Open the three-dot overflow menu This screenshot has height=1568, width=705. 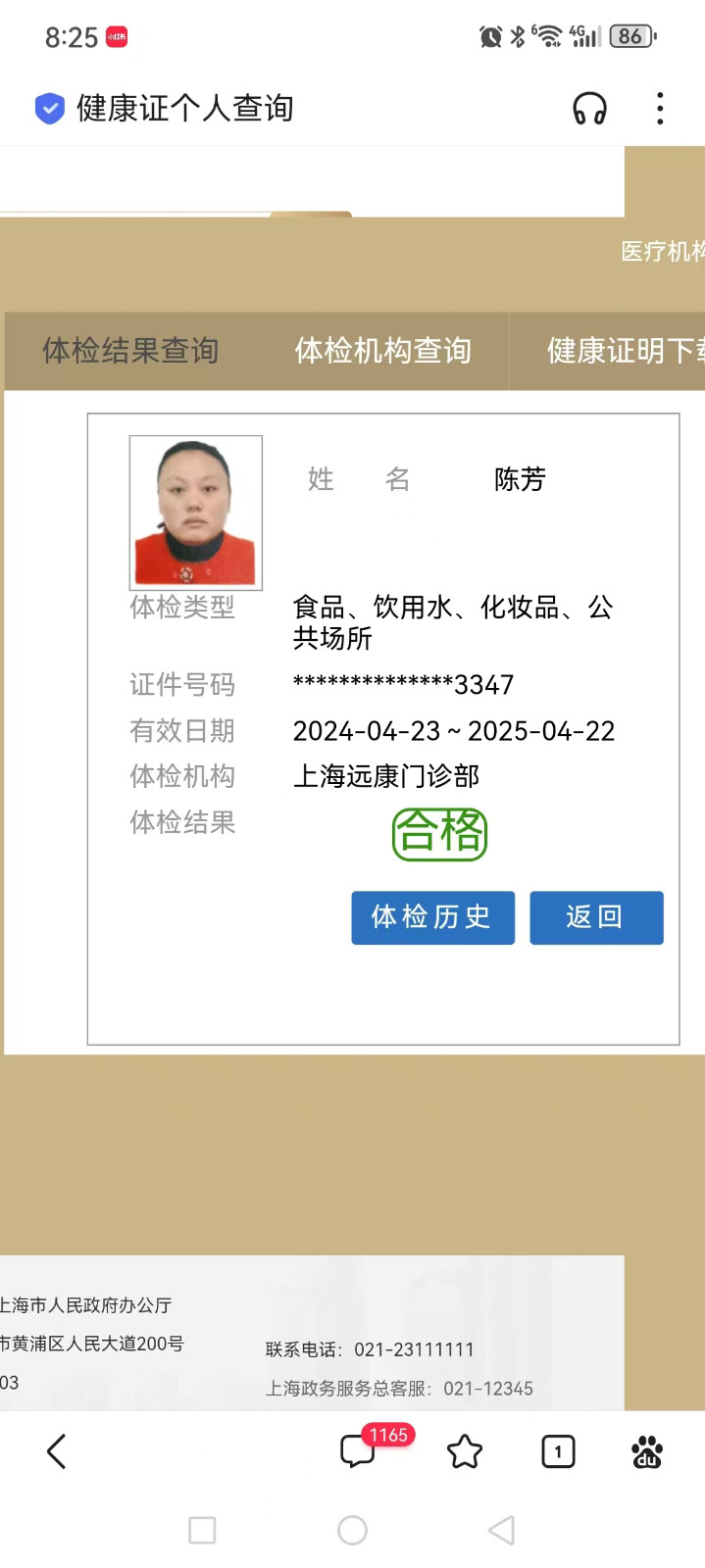pyautogui.click(x=660, y=109)
